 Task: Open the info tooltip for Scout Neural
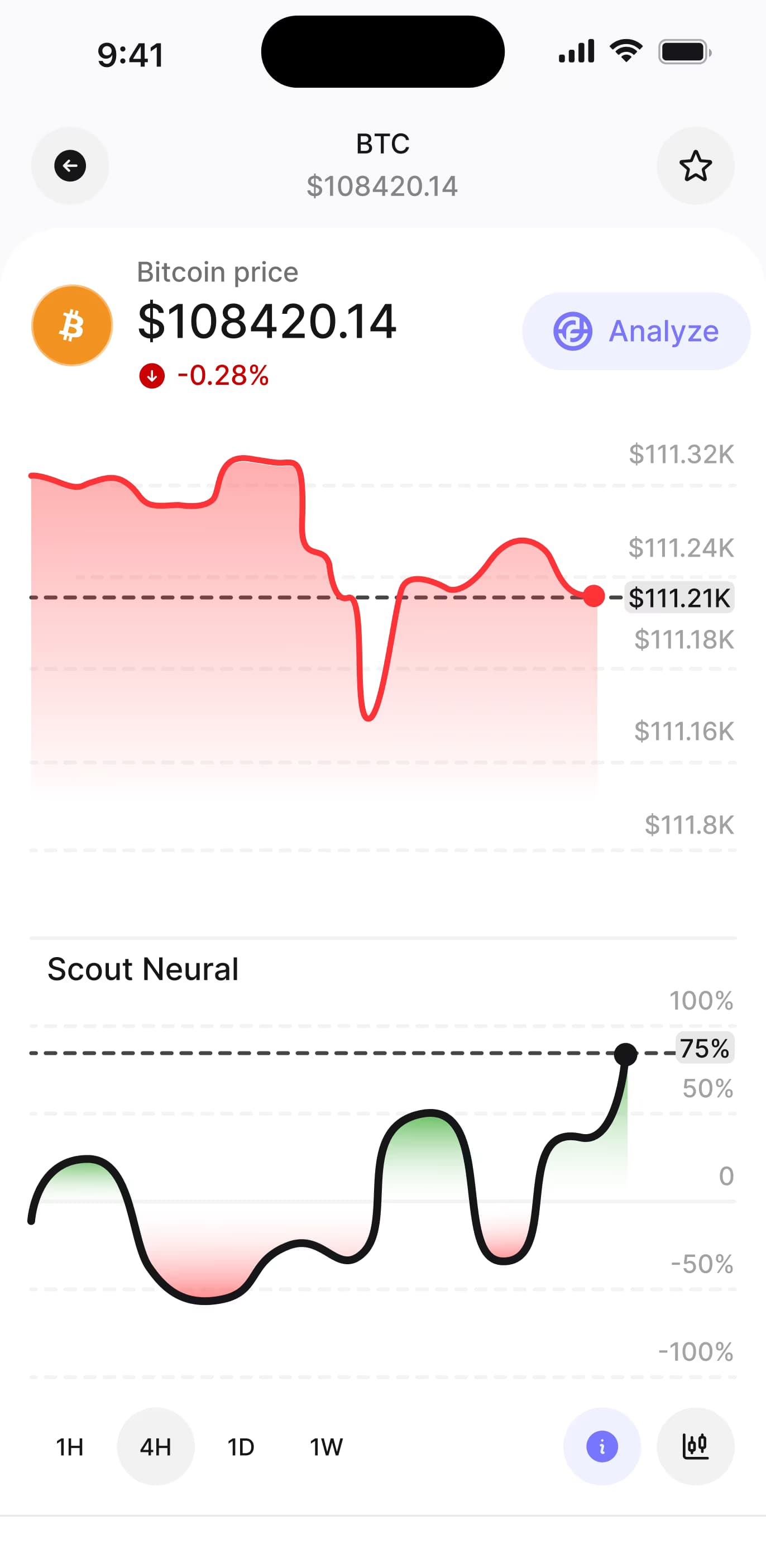(601, 1448)
